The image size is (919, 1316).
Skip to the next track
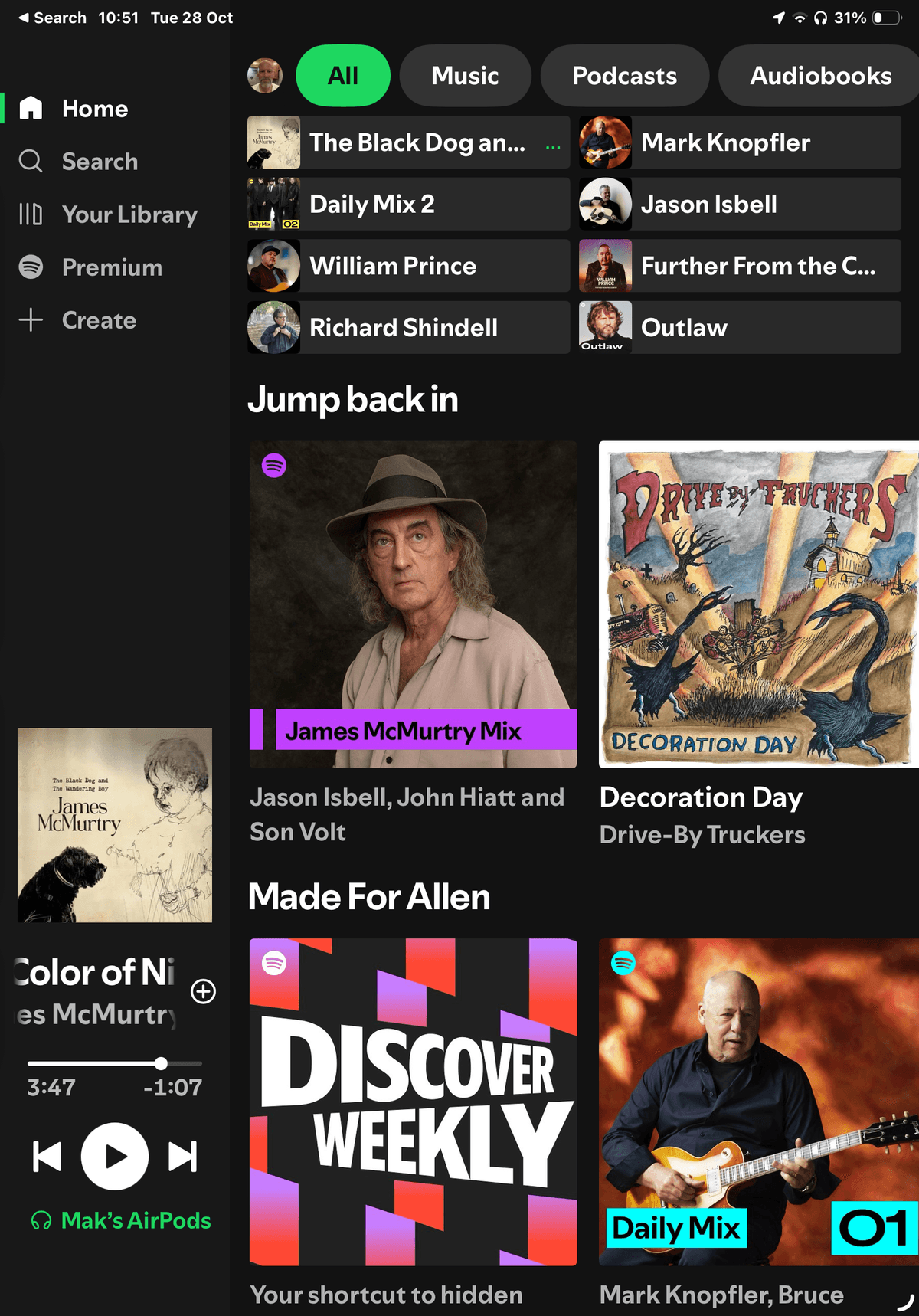[x=182, y=1156]
